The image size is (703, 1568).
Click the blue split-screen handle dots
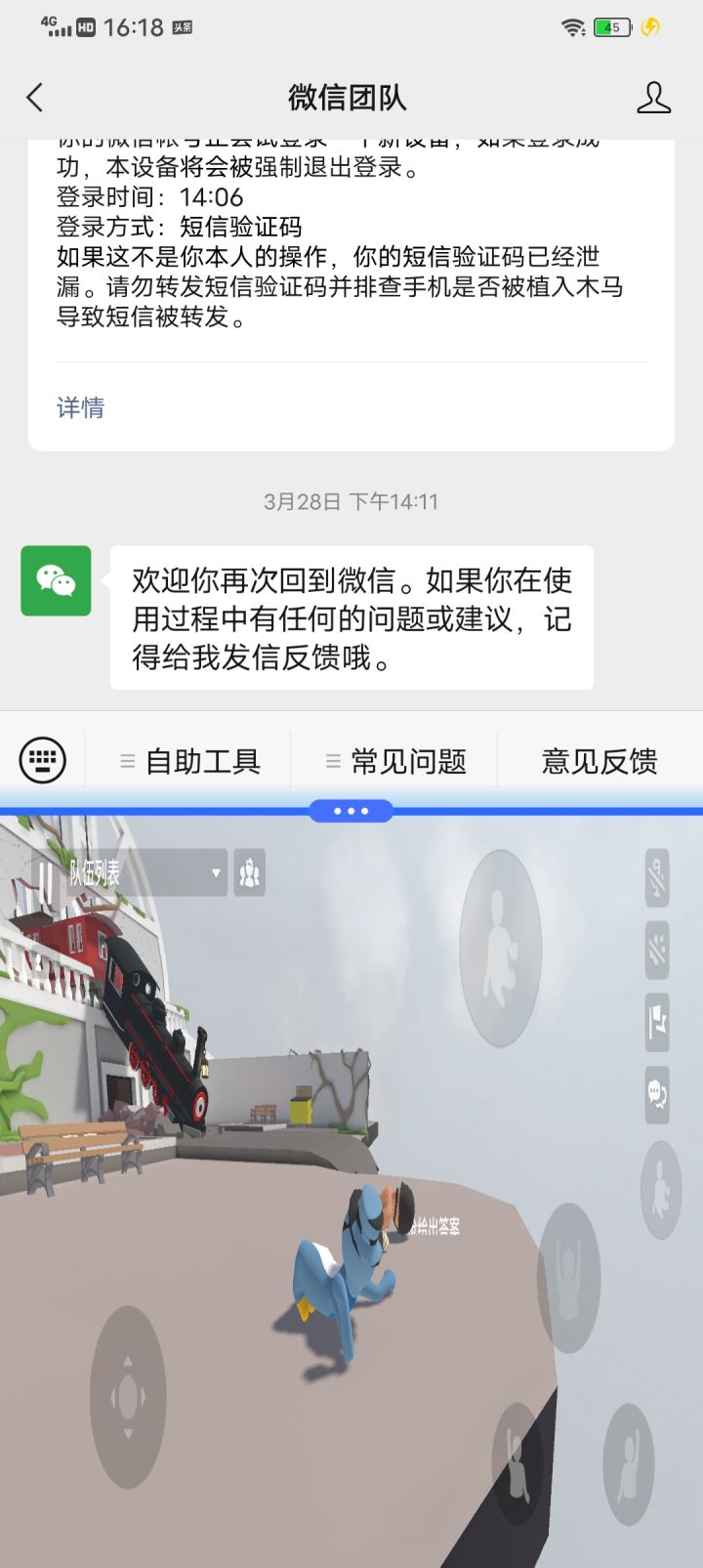pyautogui.click(x=351, y=810)
